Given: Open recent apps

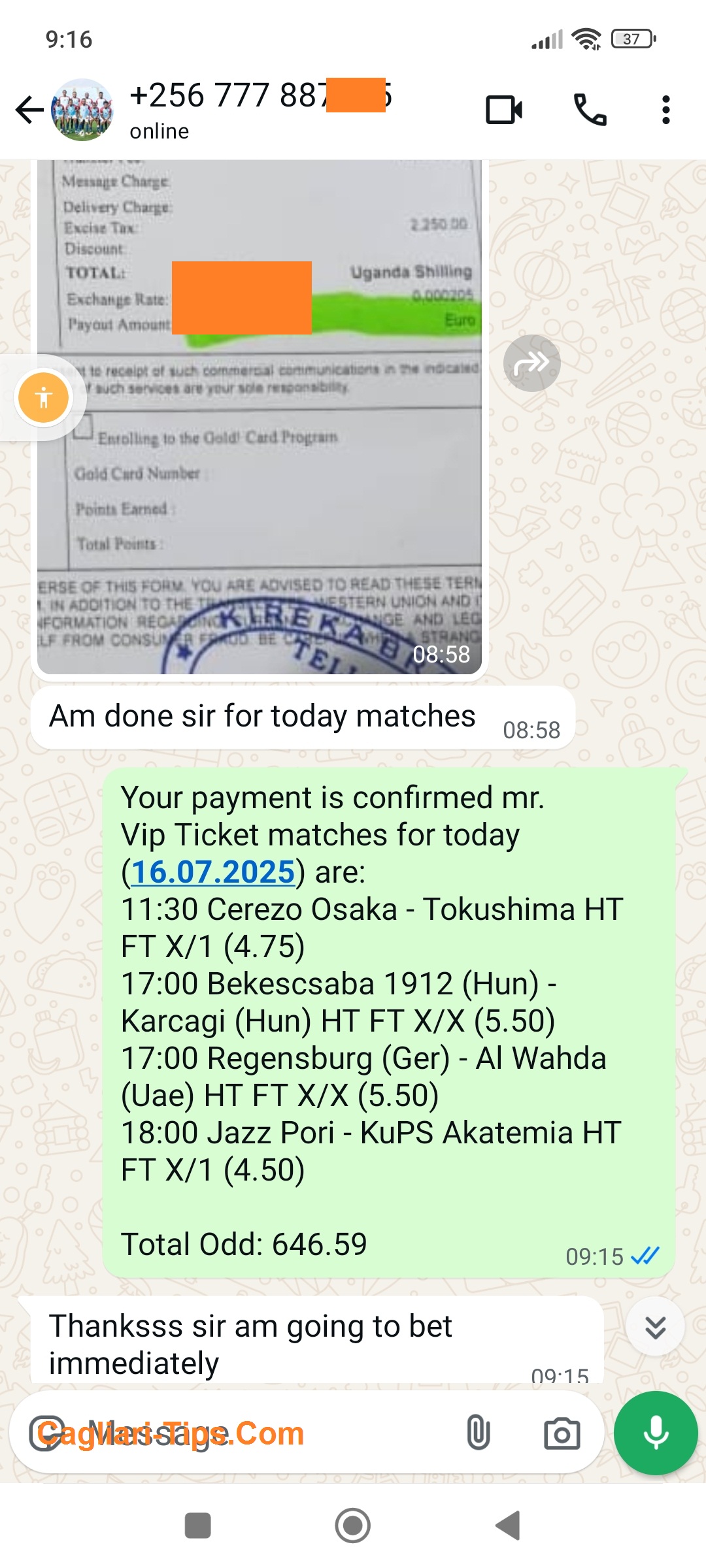Looking at the screenshot, I should [x=197, y=1526].
